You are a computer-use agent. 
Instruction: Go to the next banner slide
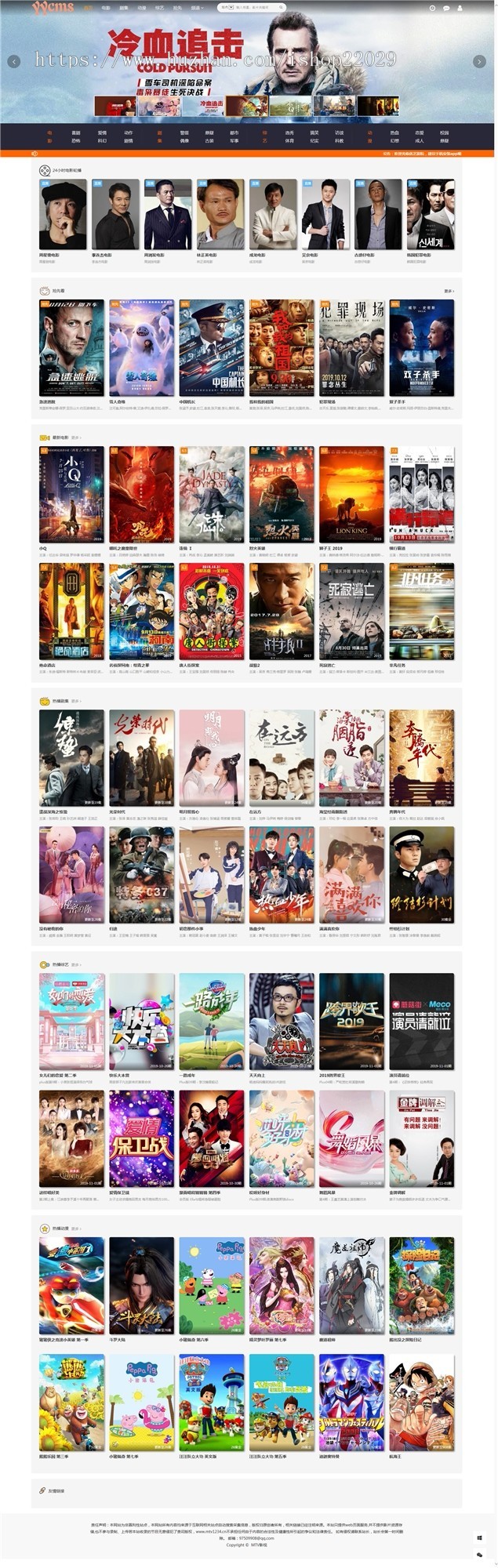pyautogui.click(x=479, y=61)
